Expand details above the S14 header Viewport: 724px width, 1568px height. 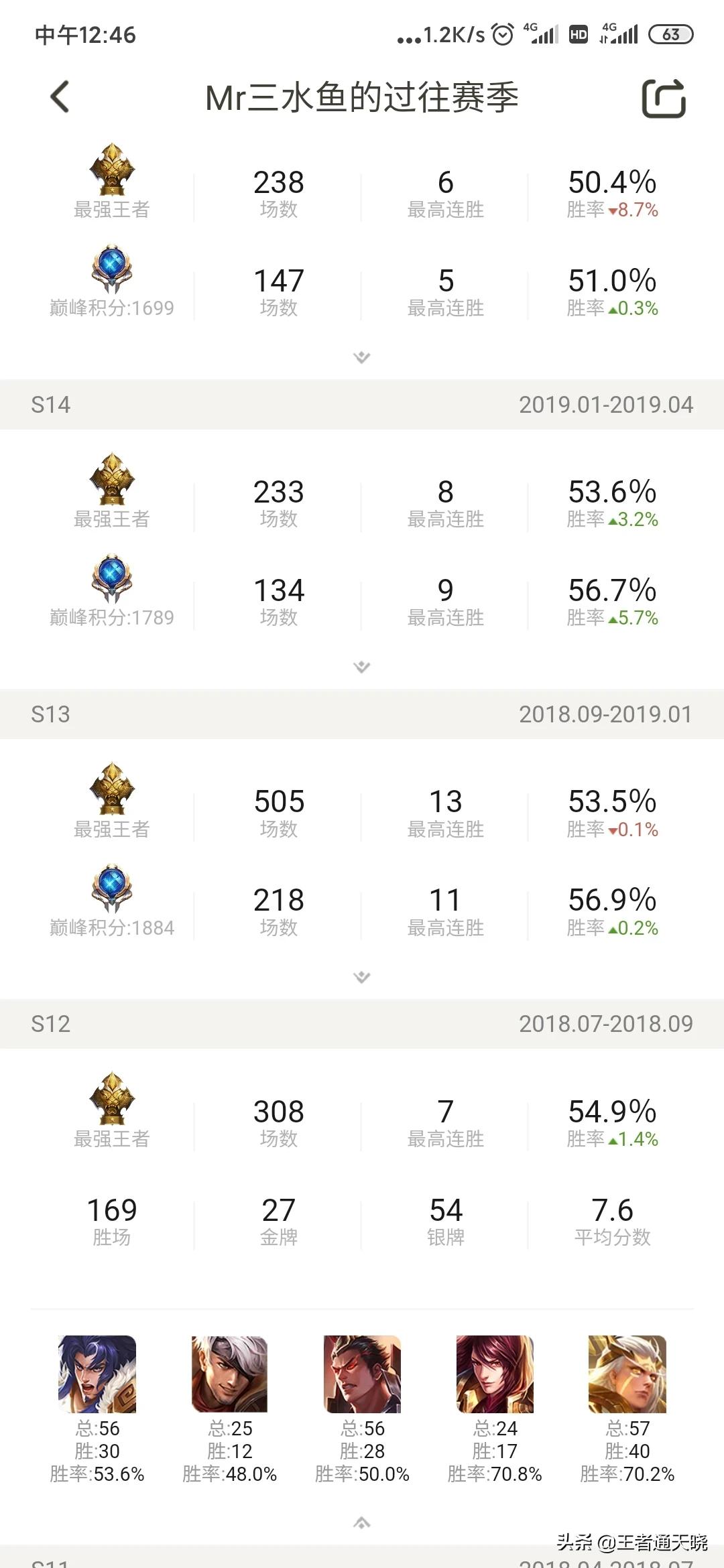tap(362, 357)
